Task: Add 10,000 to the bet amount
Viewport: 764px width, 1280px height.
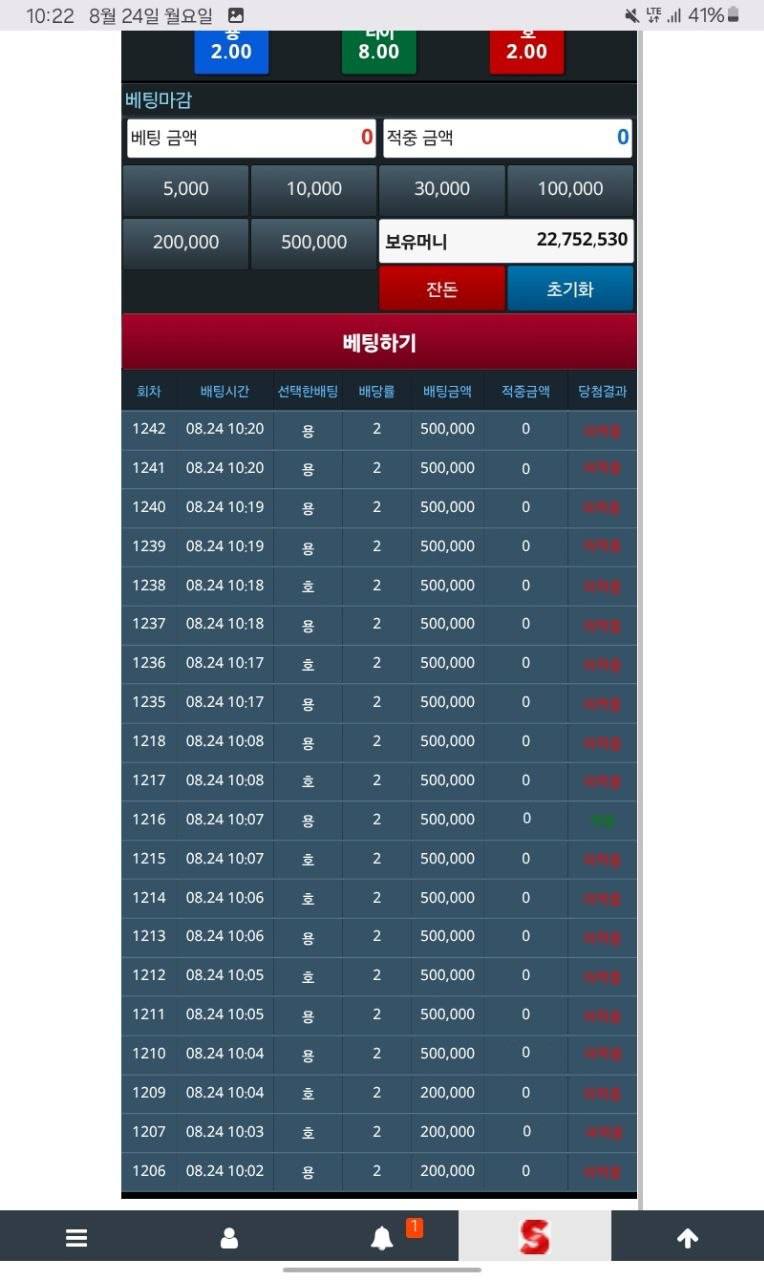Action: (314, 189)
